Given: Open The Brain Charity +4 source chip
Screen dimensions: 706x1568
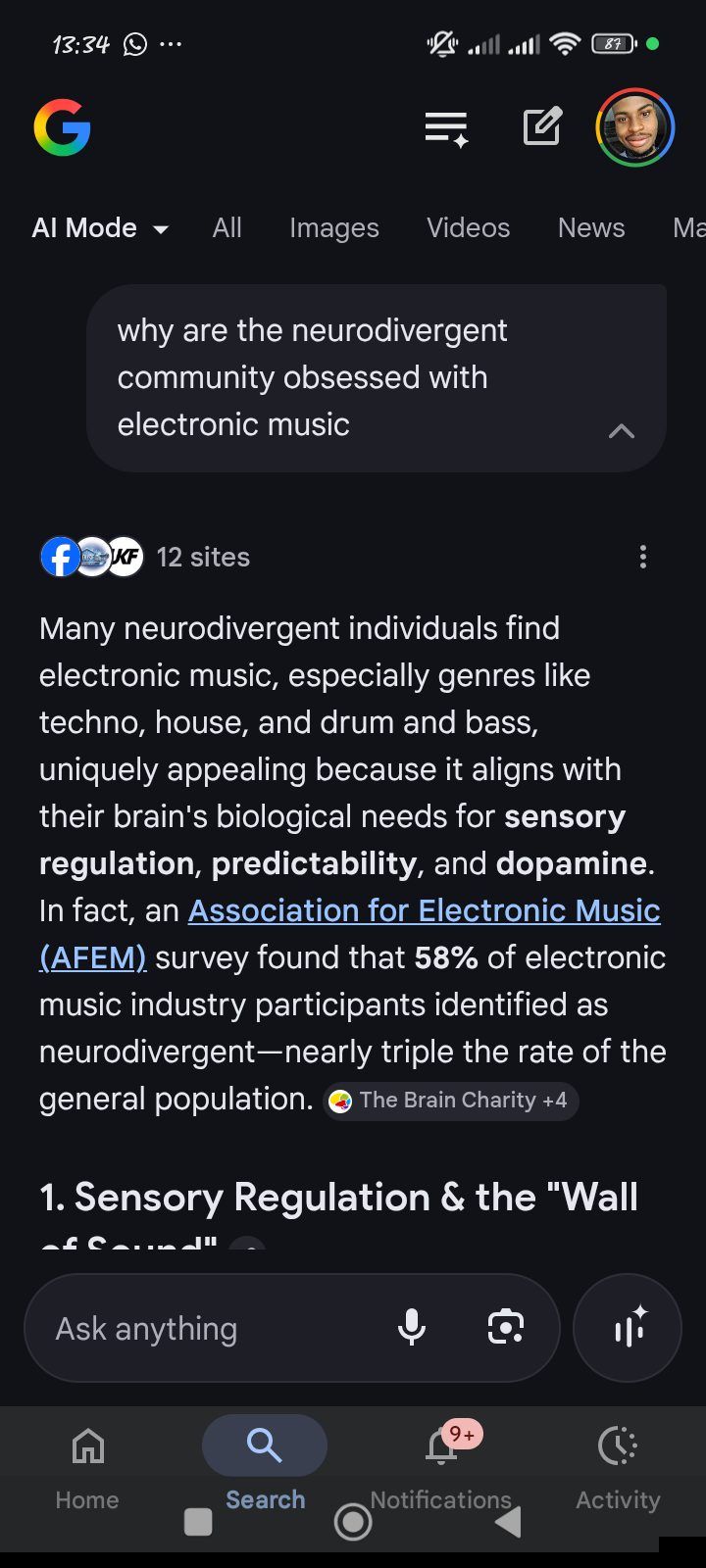Looking at the screenshot, I should pos(450,1101).
